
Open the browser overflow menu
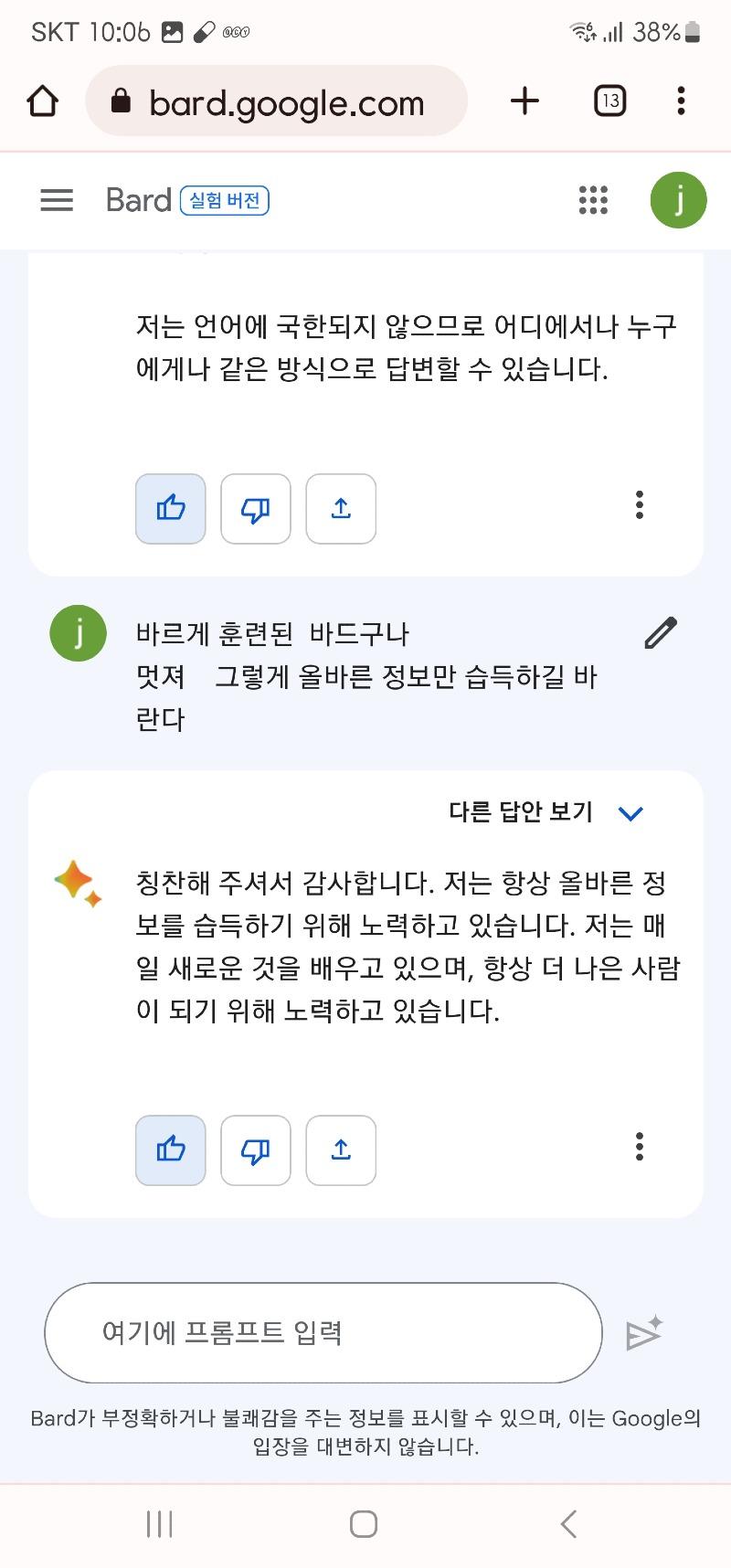(681, 101)
